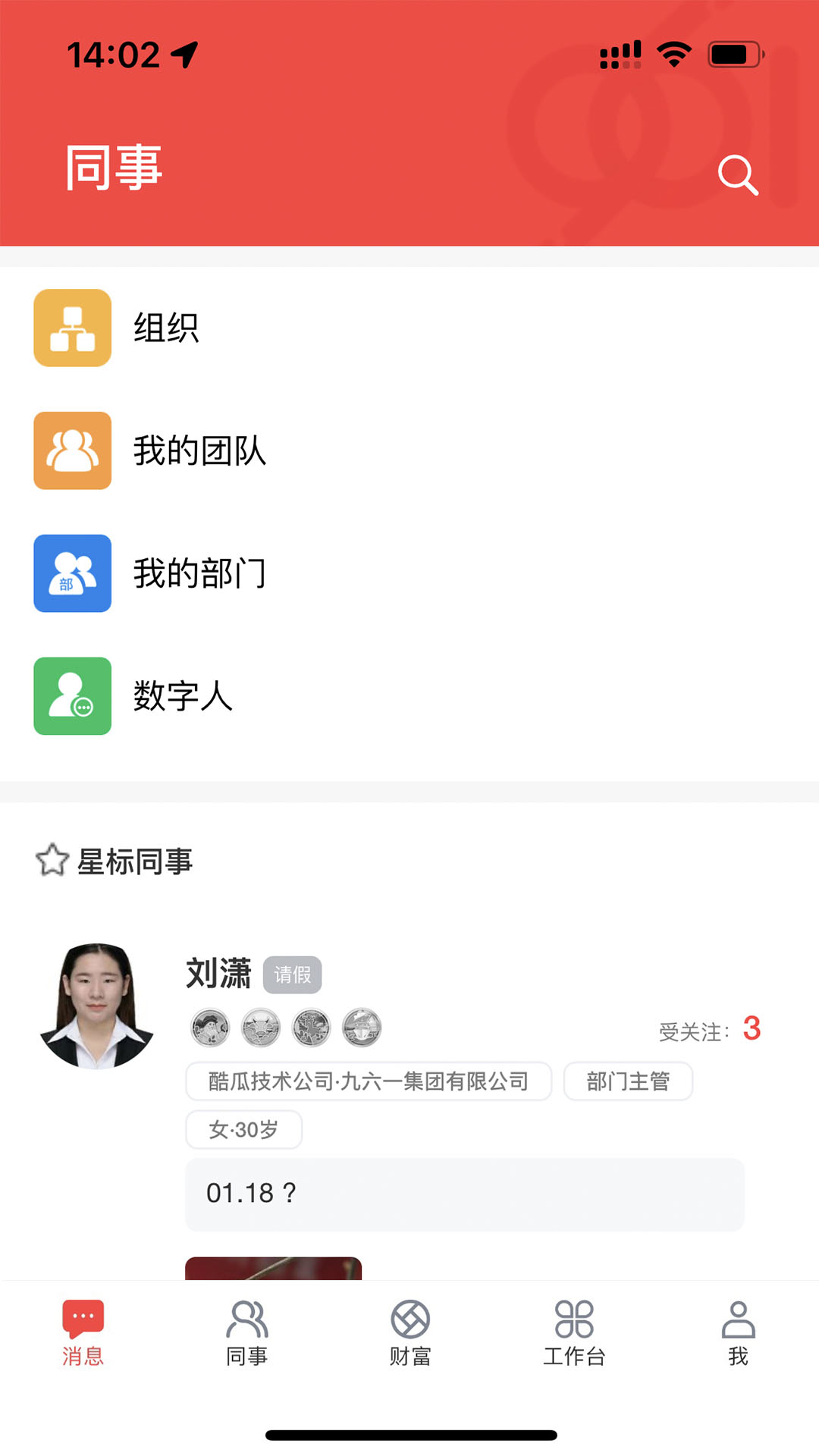The image size is (819, 1456).
Task: Switch to the 消息 tab
Action: [82, 1333]
